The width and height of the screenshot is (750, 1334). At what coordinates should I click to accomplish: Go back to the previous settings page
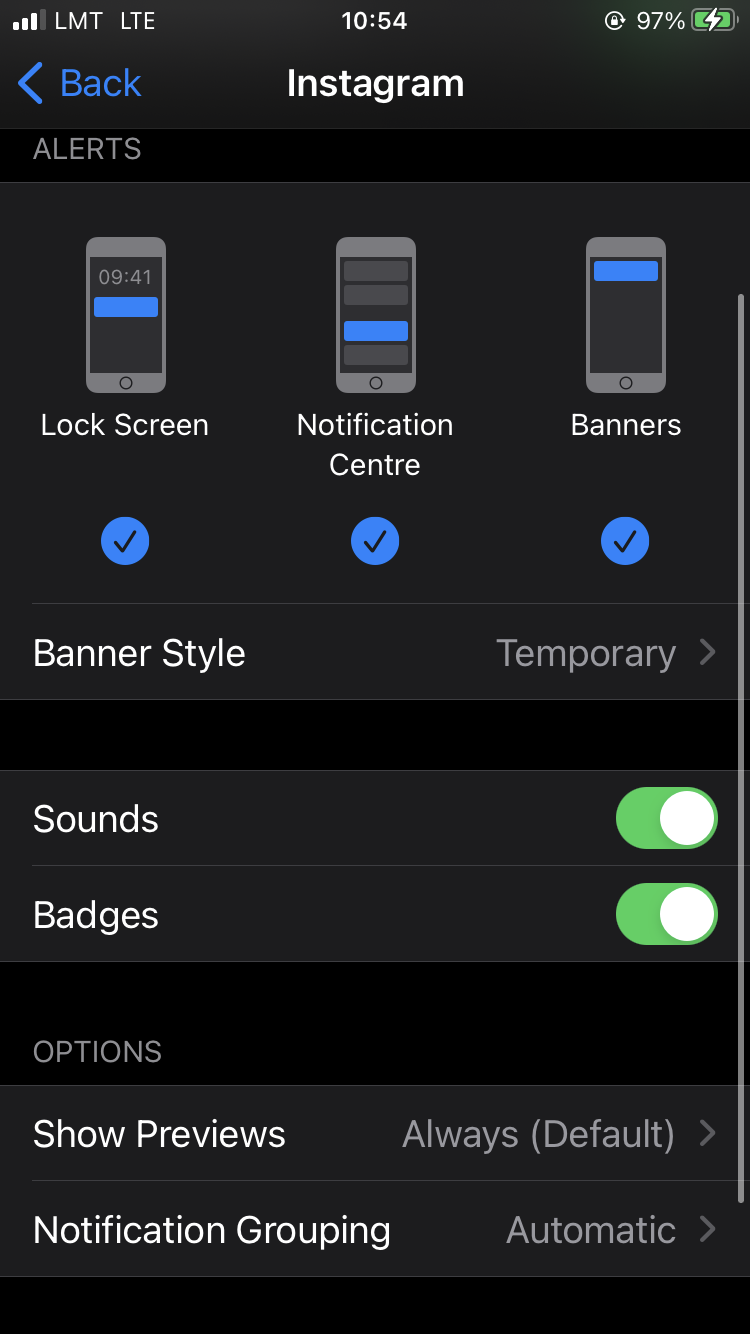[x=80, y=84]
